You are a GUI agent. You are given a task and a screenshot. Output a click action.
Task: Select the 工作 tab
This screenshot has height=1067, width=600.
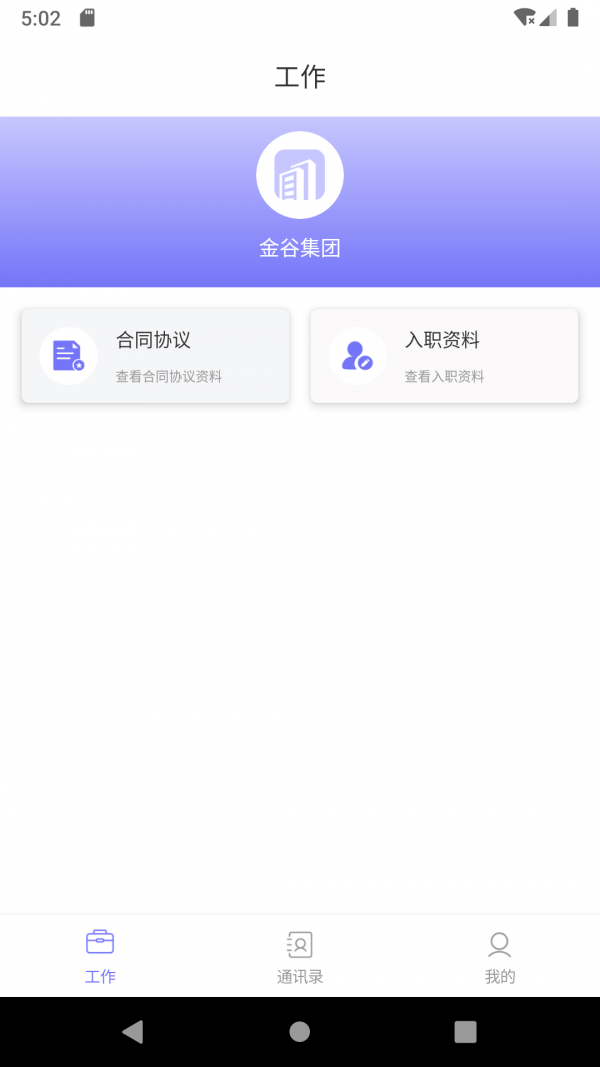click(x=100, y=957)
